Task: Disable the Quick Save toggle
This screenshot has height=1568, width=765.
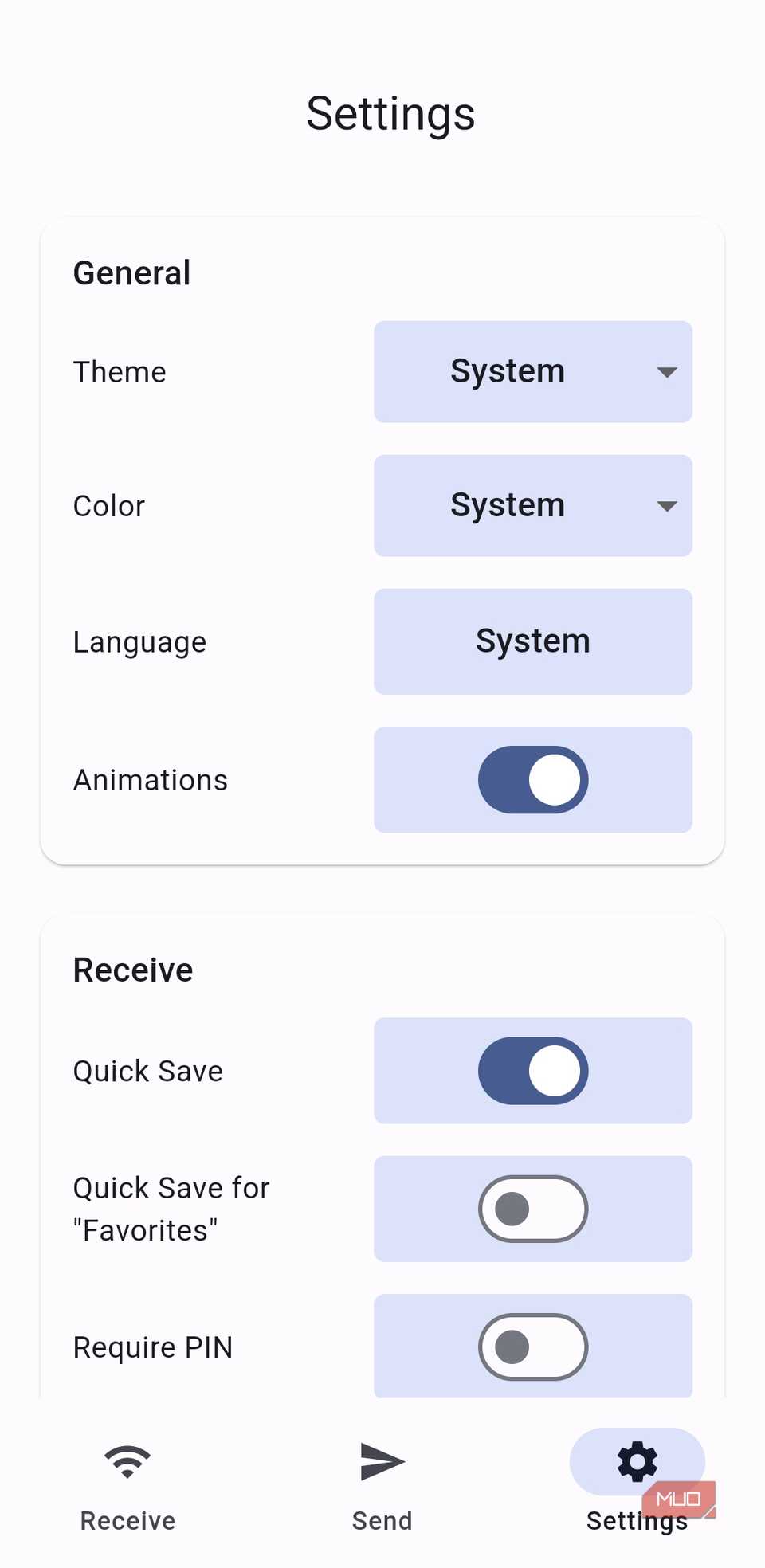Action: [x=532, y=1071]
